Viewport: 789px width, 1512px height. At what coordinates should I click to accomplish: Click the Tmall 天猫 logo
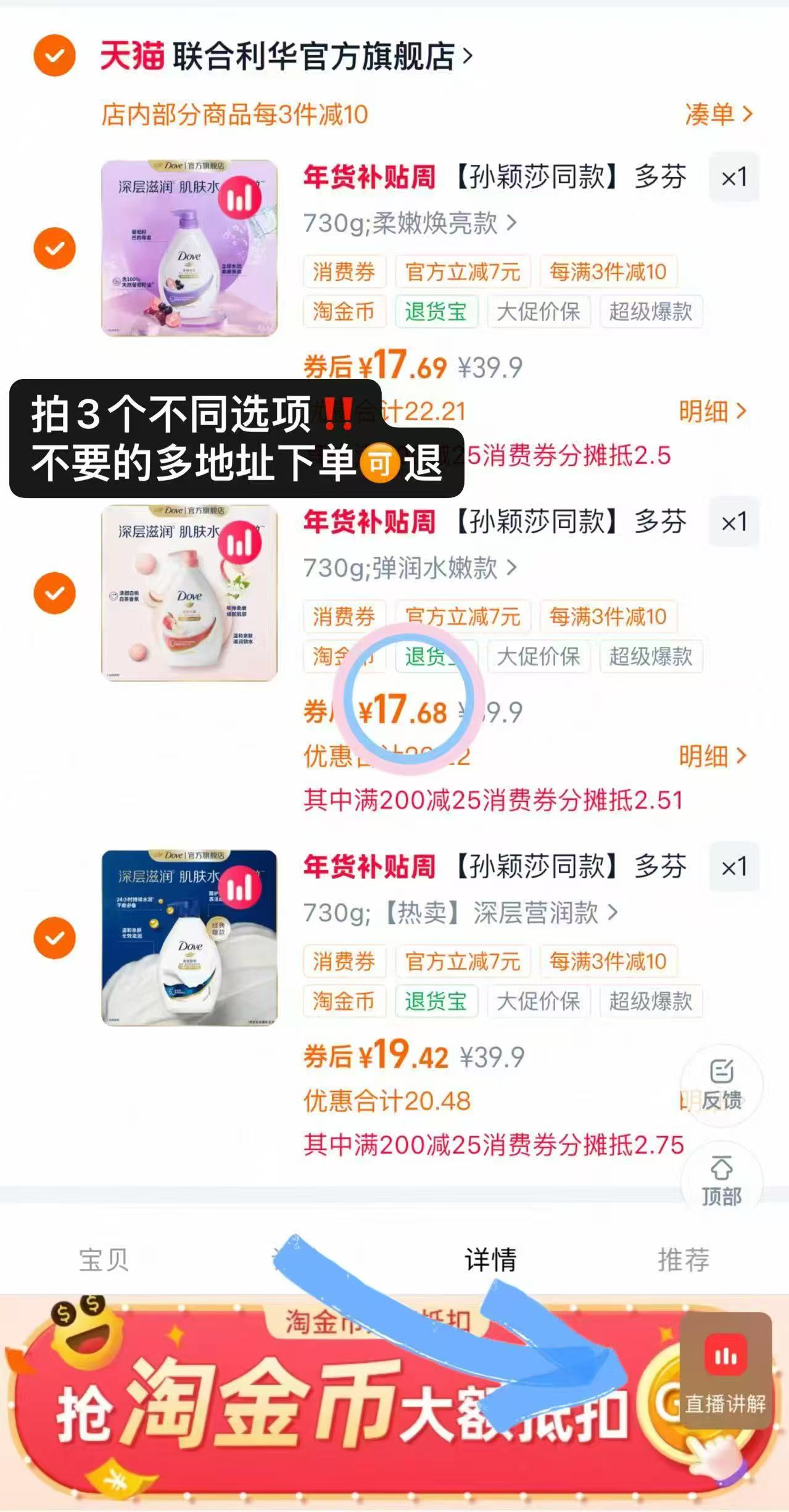coord(133,56)
